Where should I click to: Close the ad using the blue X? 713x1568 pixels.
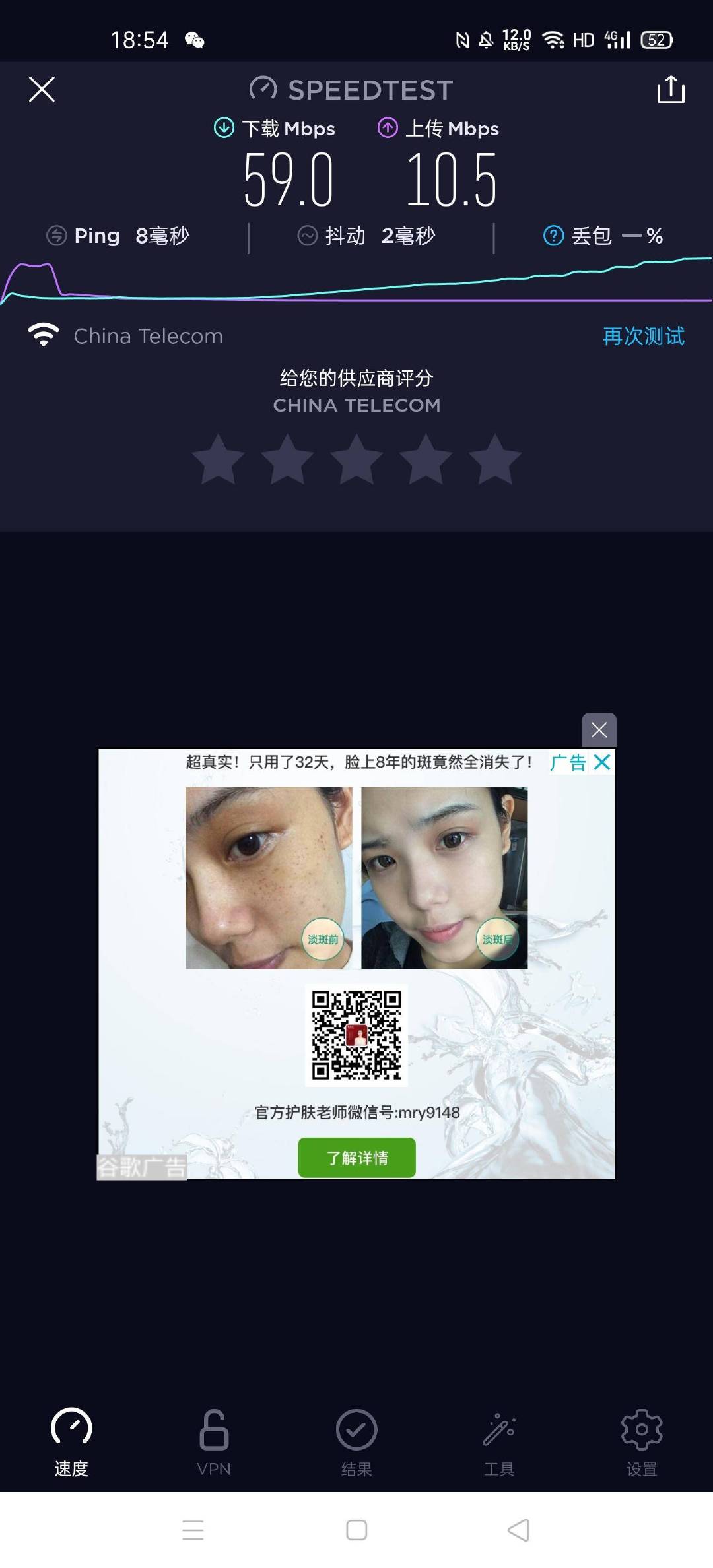[602, 763]
